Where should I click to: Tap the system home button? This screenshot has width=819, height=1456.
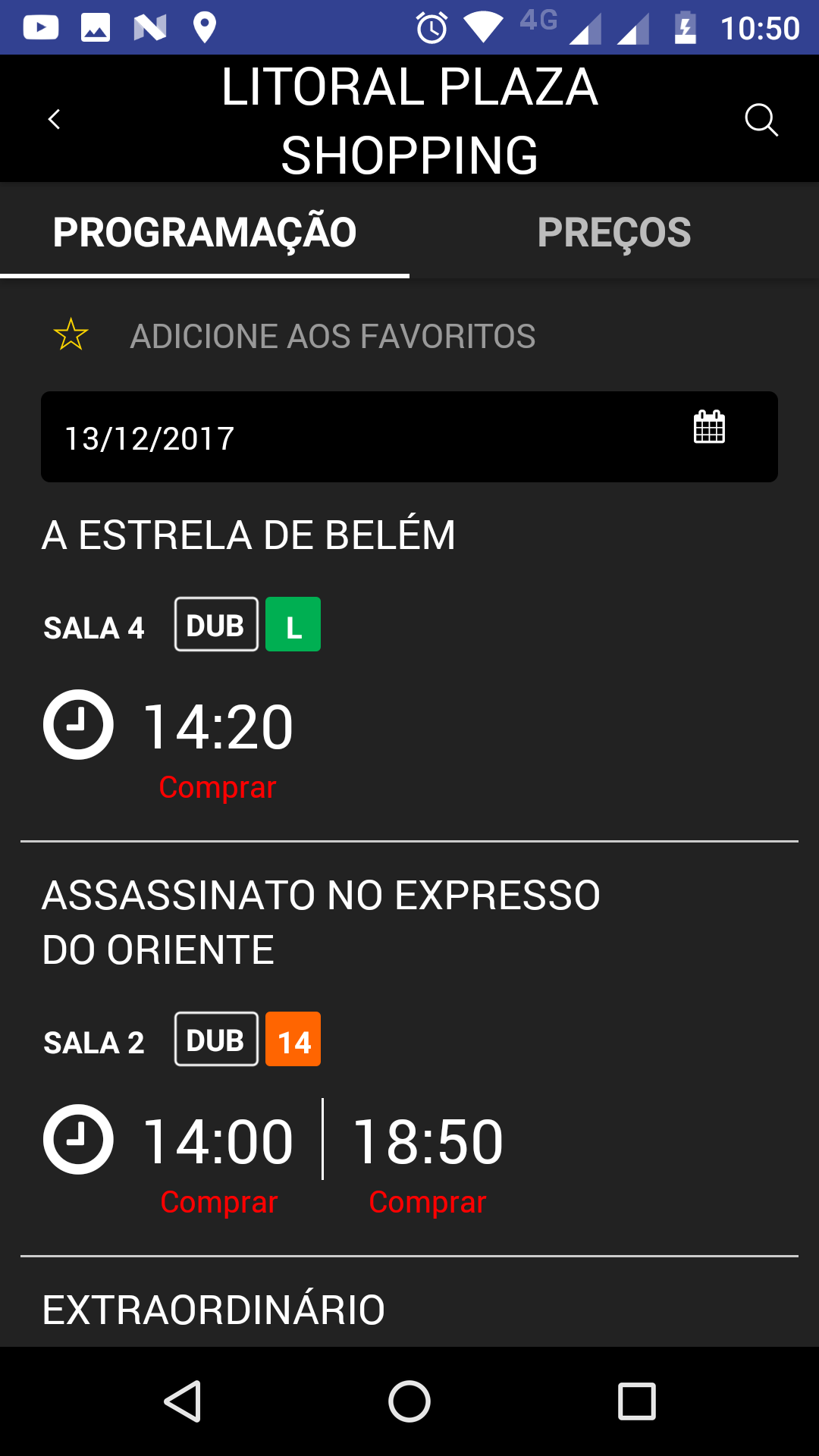click(x=409, y=1401)
